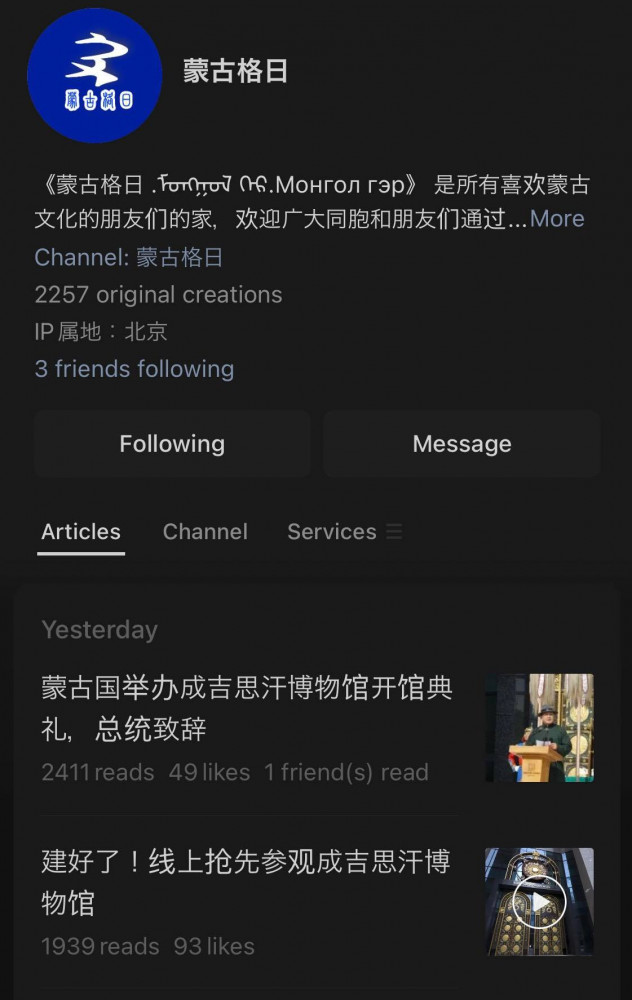Send a Message to the account
This screenshot has height=1000, width=632.
461,444
